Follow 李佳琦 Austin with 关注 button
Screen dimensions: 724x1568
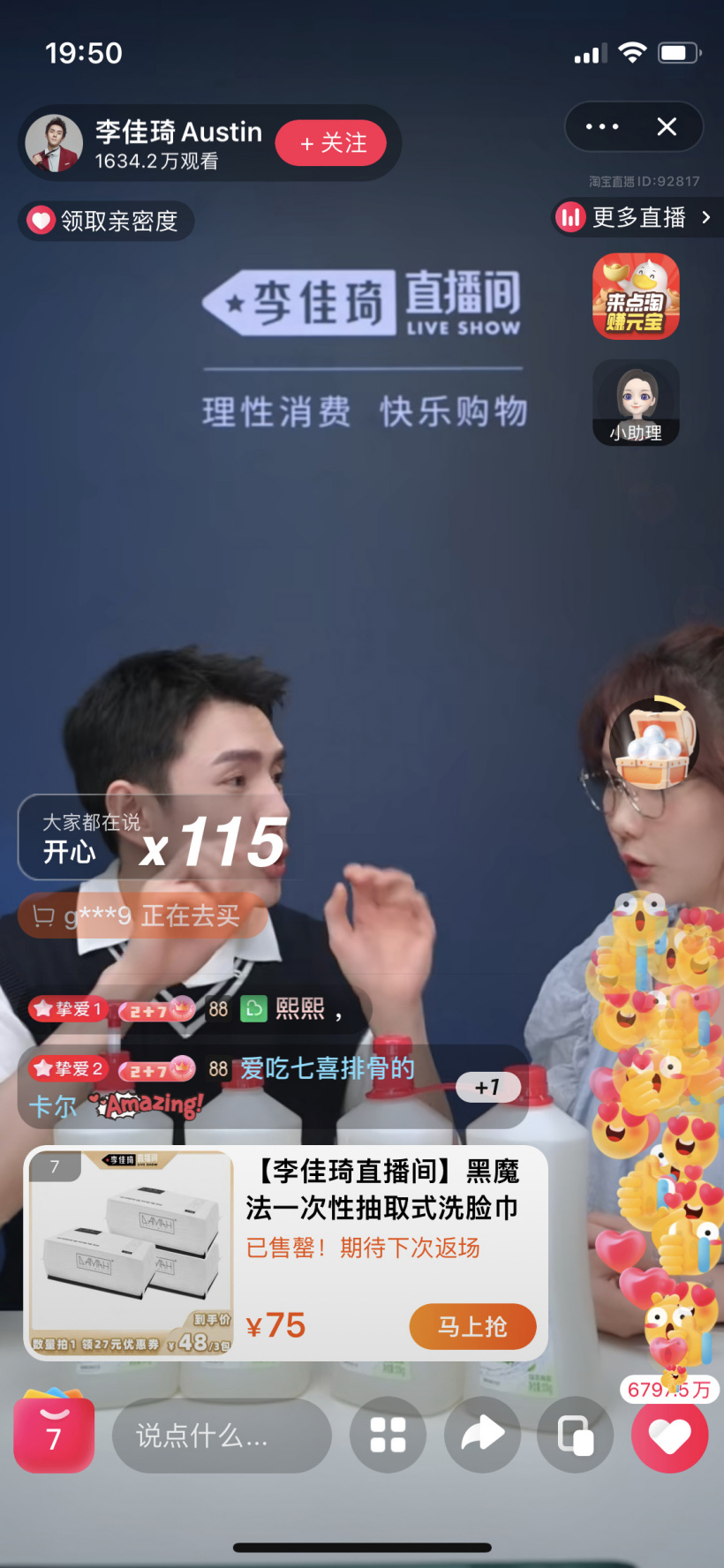pos(331,143)
